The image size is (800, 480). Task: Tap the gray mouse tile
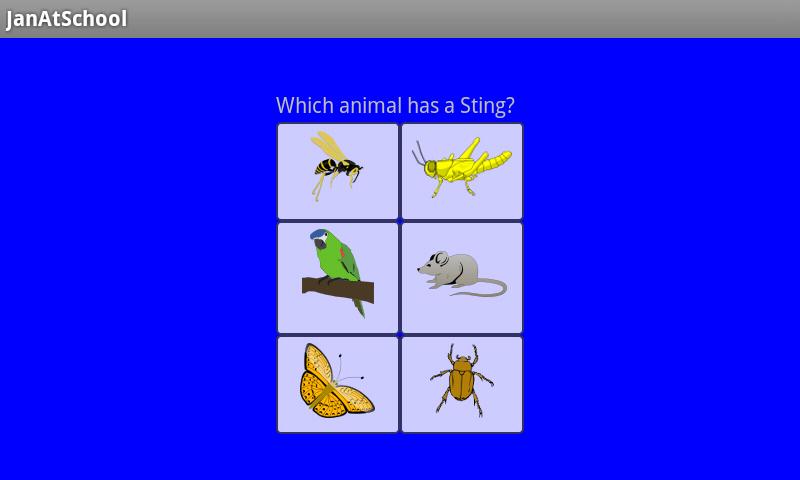[461, 277]
